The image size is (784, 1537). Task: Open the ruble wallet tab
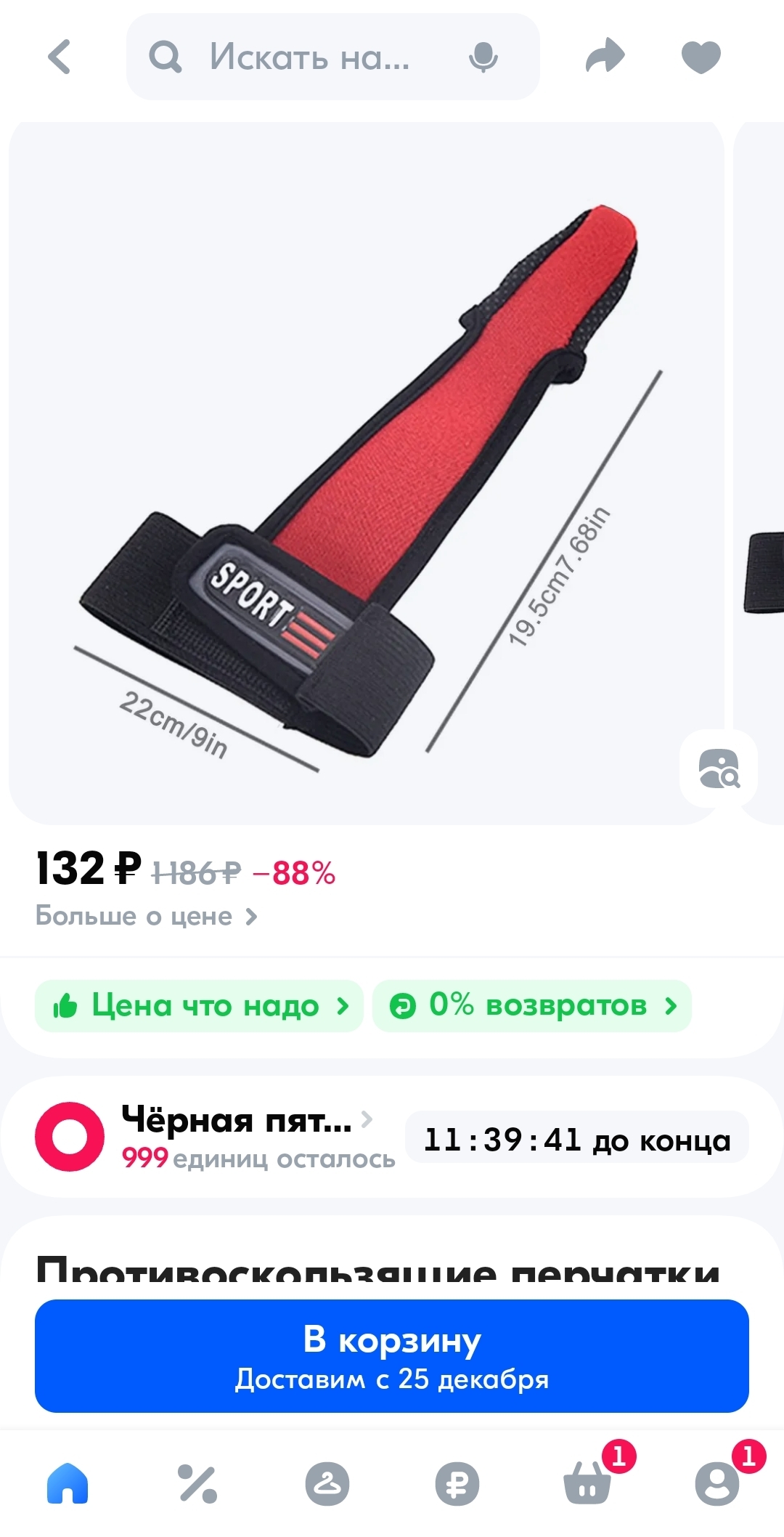click(457, 1483)
